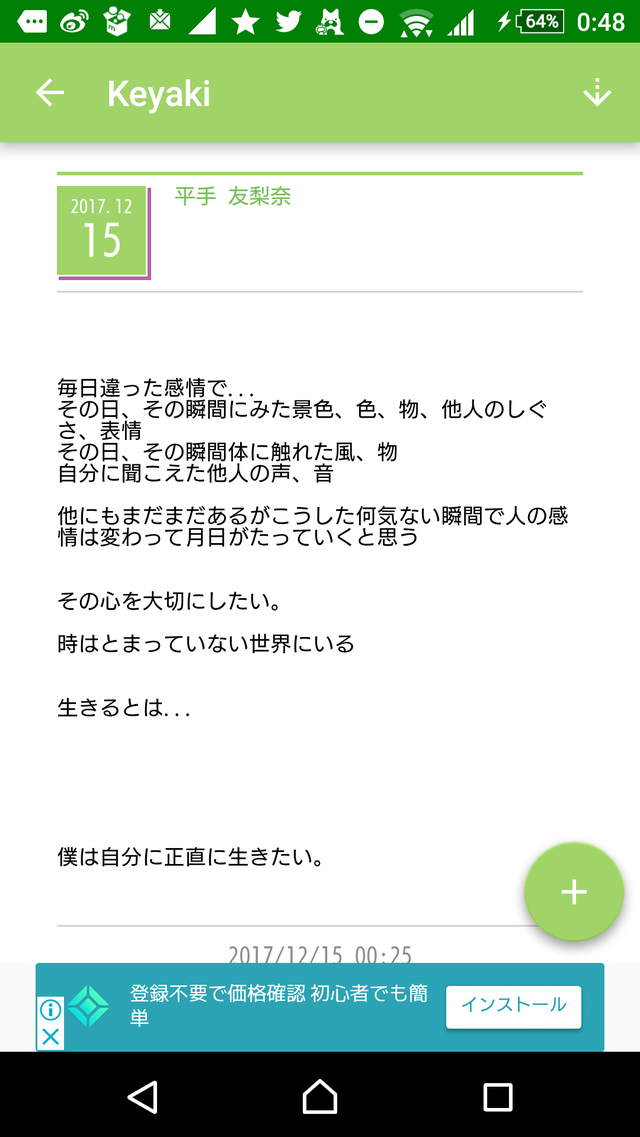This screenshot has height=1137, width=640.
Task: Tap the インストール button in the ad
Action: [x=513, y=1006]
